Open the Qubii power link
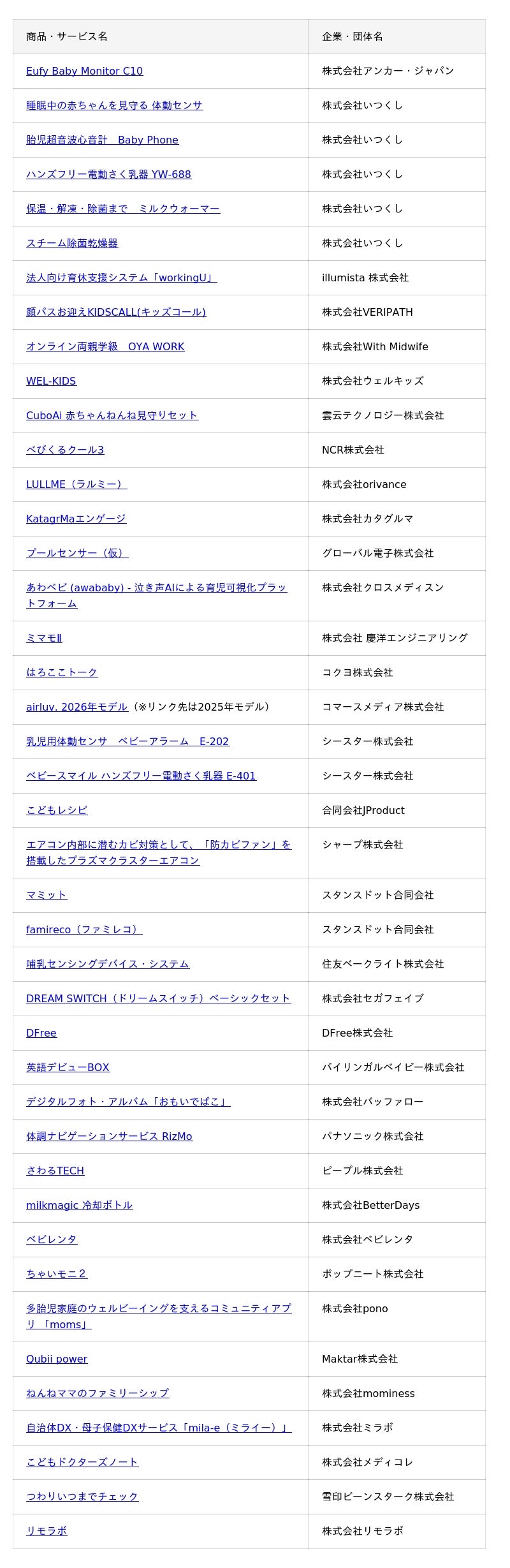 pyautogui.click(x=57, y=1359)
